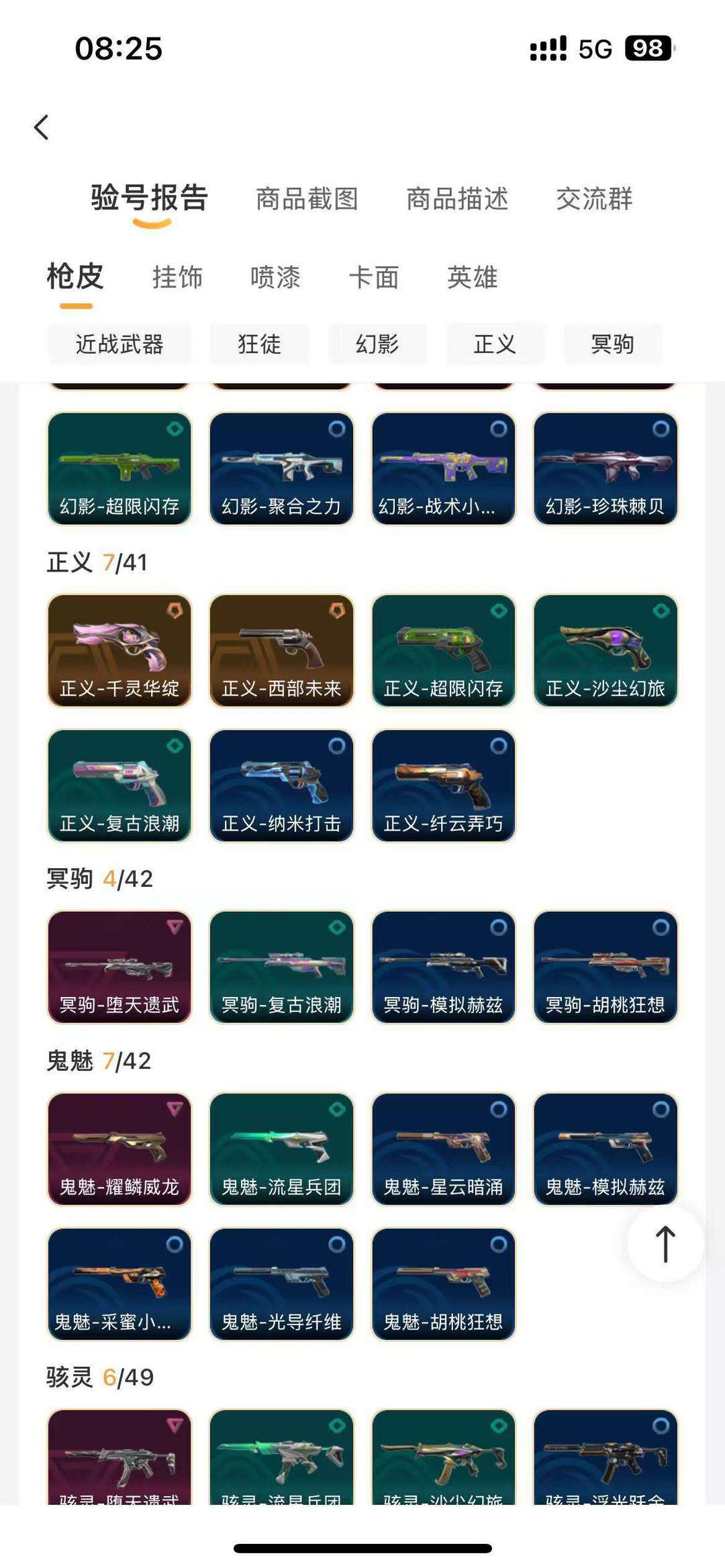Select the 幻影 filter chip
The width and height of the screenshot is (725, 1568).
click(x=377, y=344)
